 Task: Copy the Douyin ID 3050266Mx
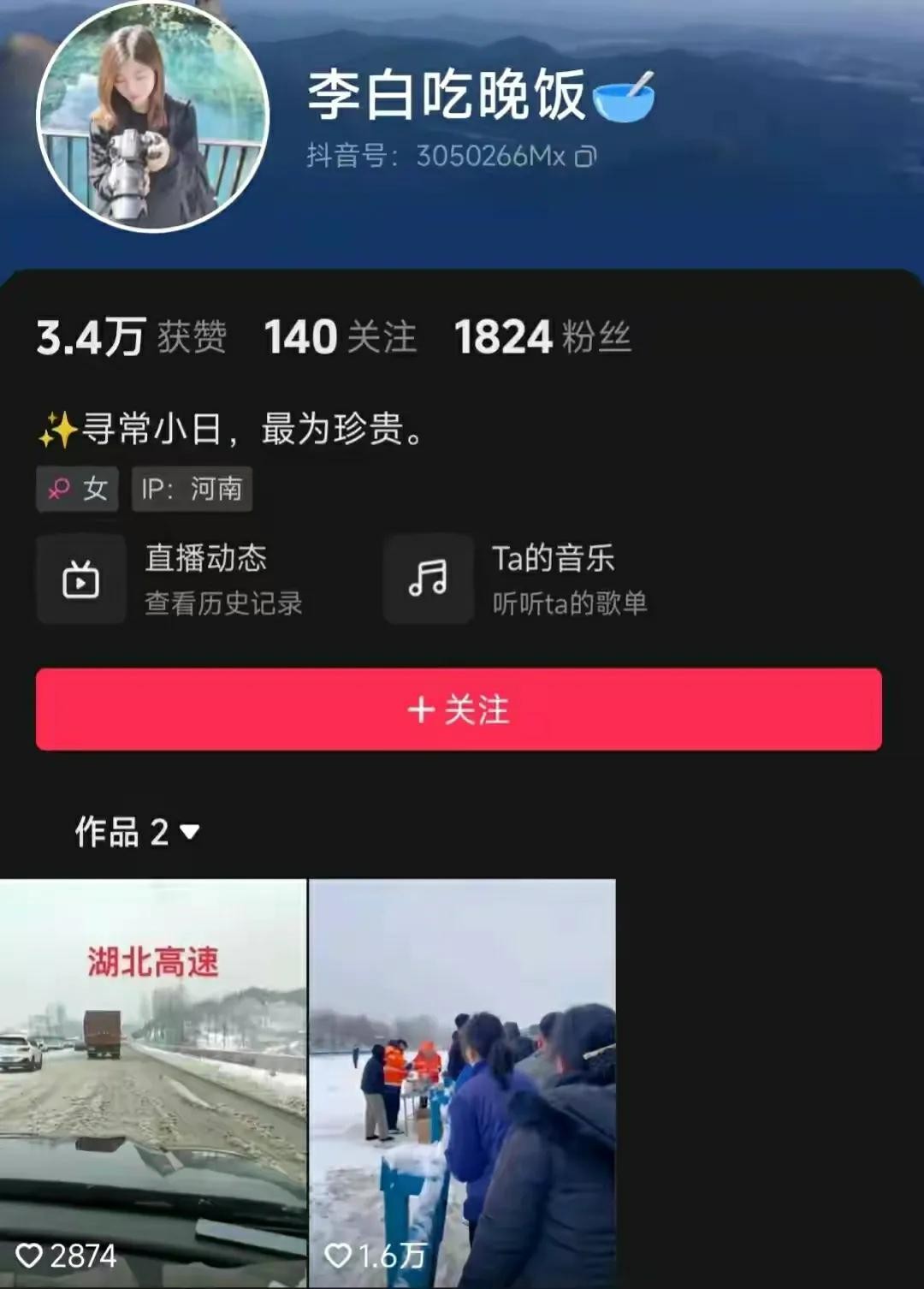pos(585,156)
